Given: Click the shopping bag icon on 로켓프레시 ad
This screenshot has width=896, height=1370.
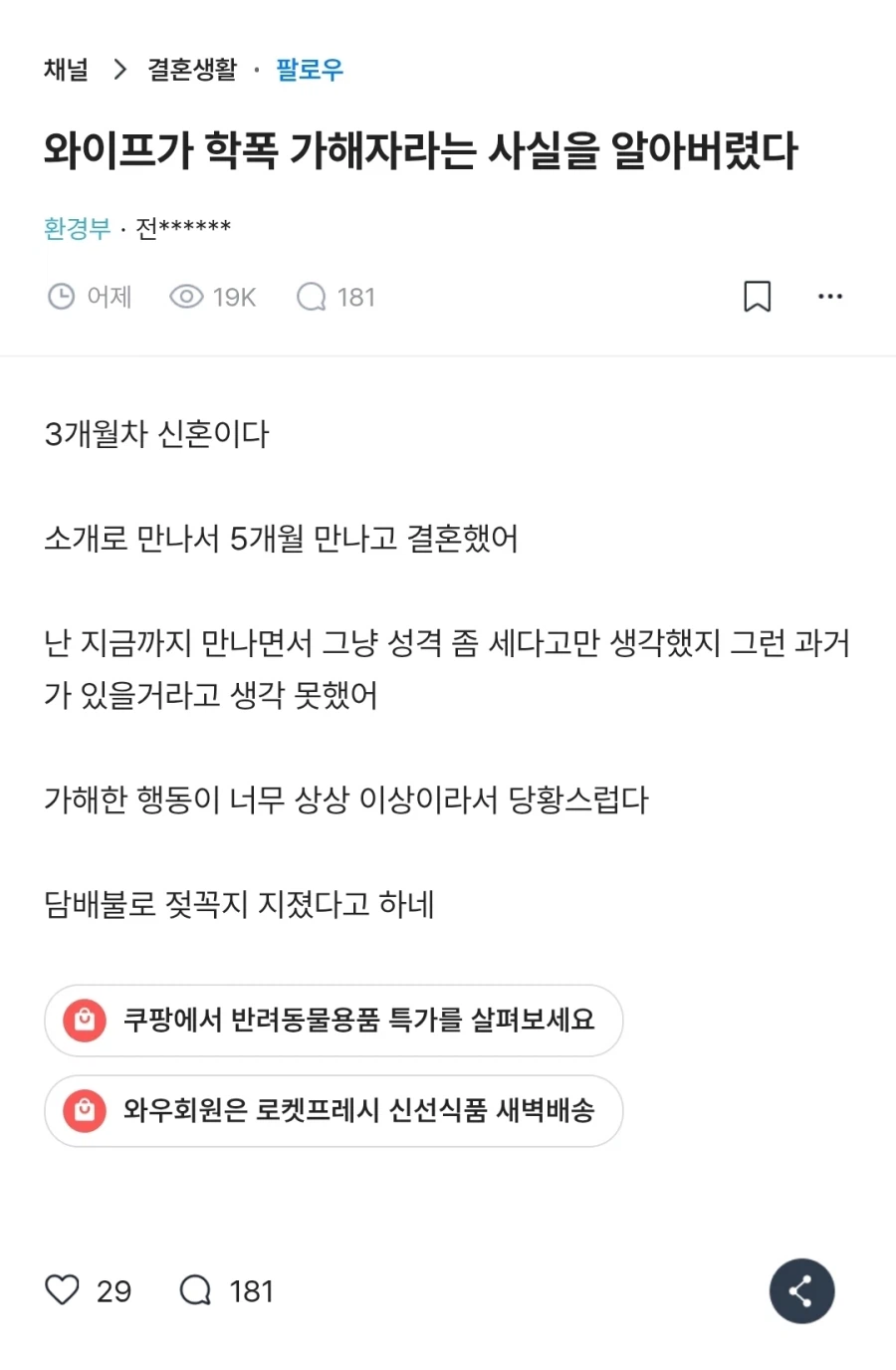Looking at the screenshot, I should click(x=83, y=1111).
